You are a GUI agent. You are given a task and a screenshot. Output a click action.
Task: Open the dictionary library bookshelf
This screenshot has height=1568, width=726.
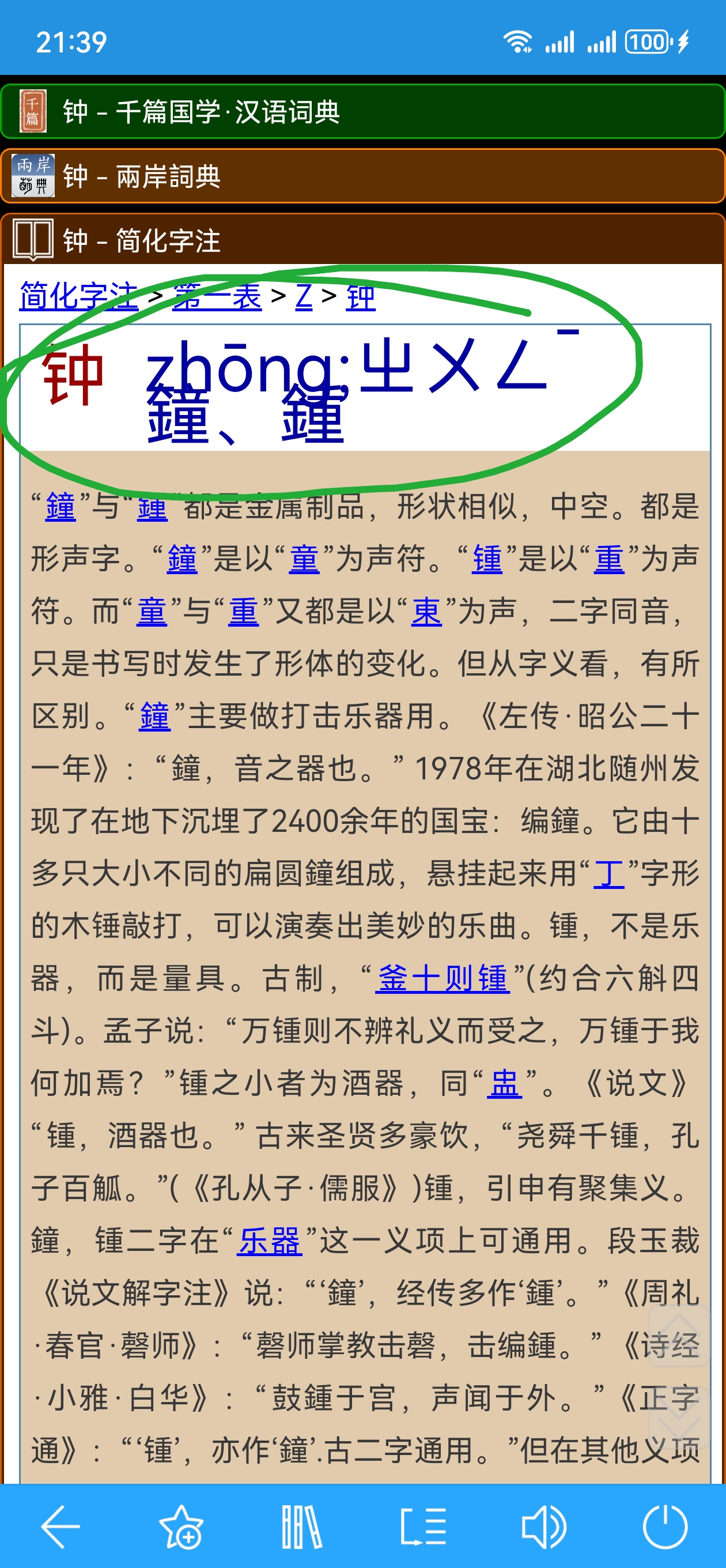point(302,1526)
